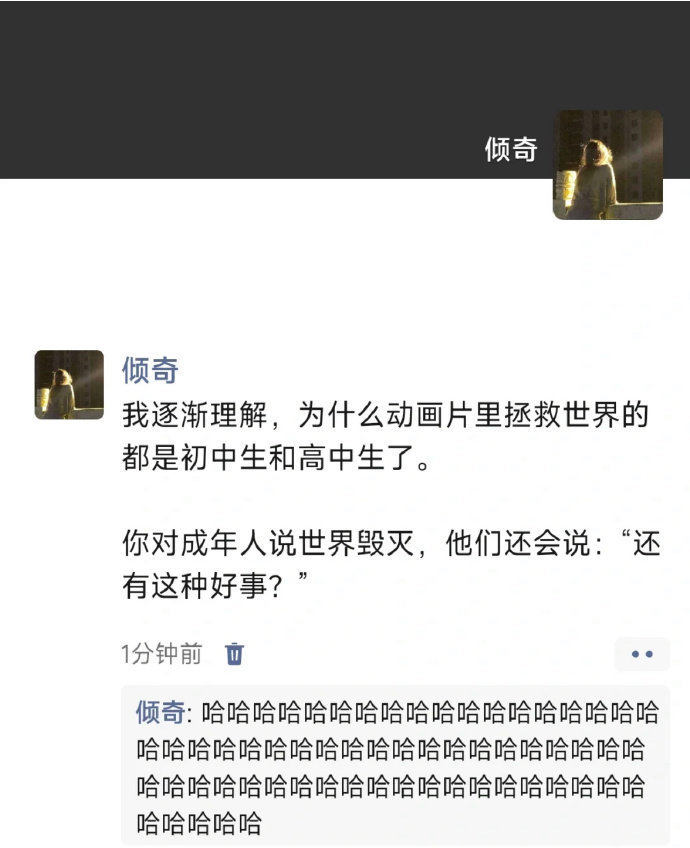Tap the commenter name 倾奇 in the comment

(161, 713)
